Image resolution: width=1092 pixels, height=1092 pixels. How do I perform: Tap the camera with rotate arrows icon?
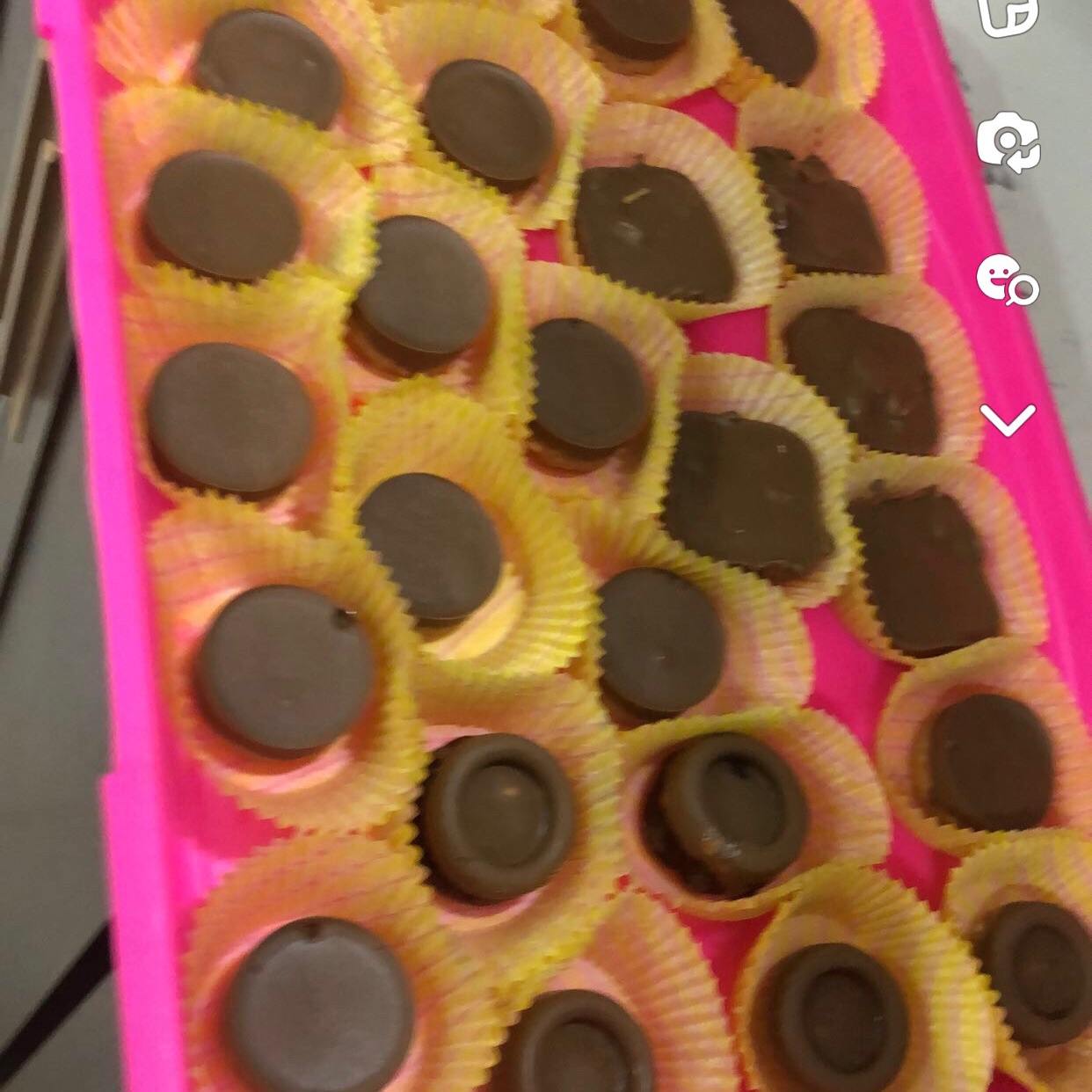(1008, 142)
